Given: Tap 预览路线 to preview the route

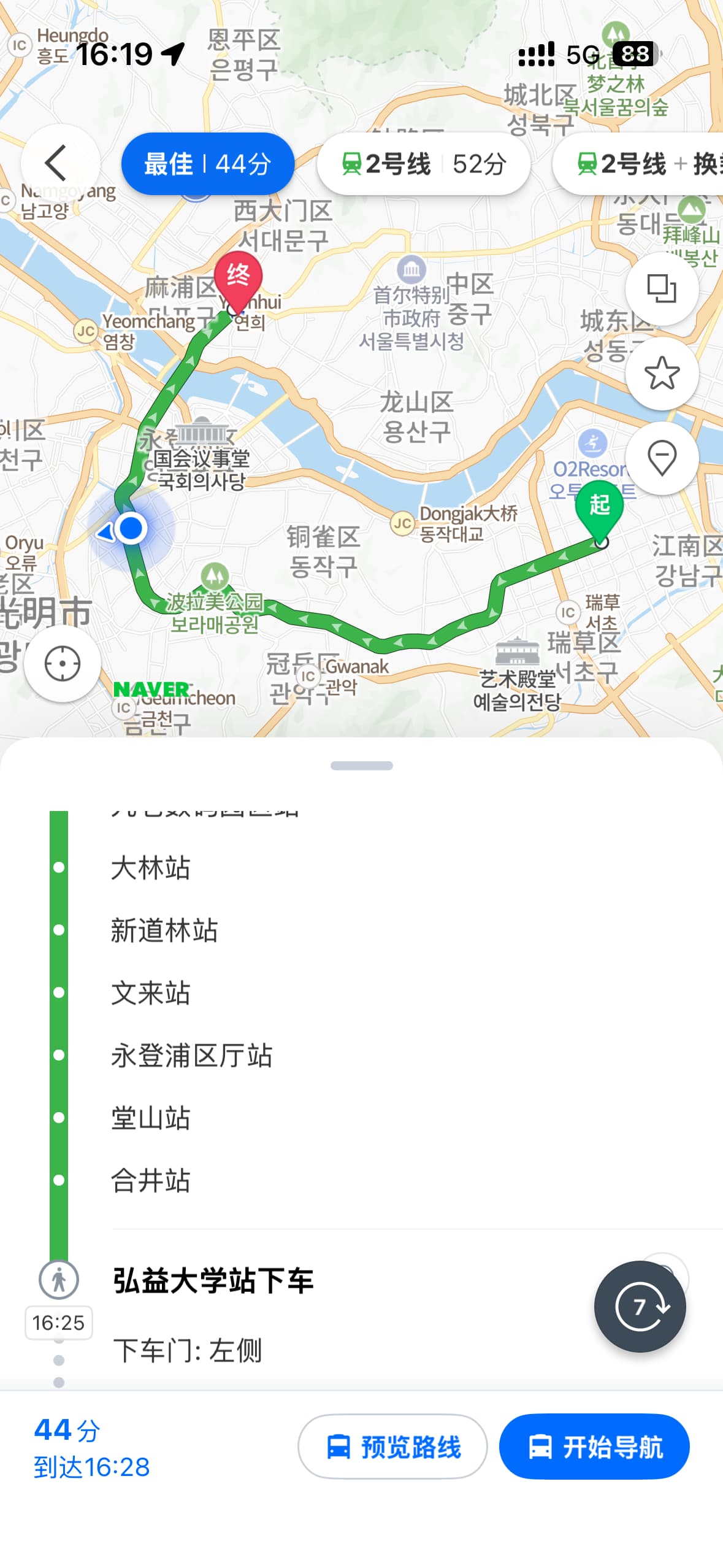Looking at the screenshot, I should (392, 1446).
